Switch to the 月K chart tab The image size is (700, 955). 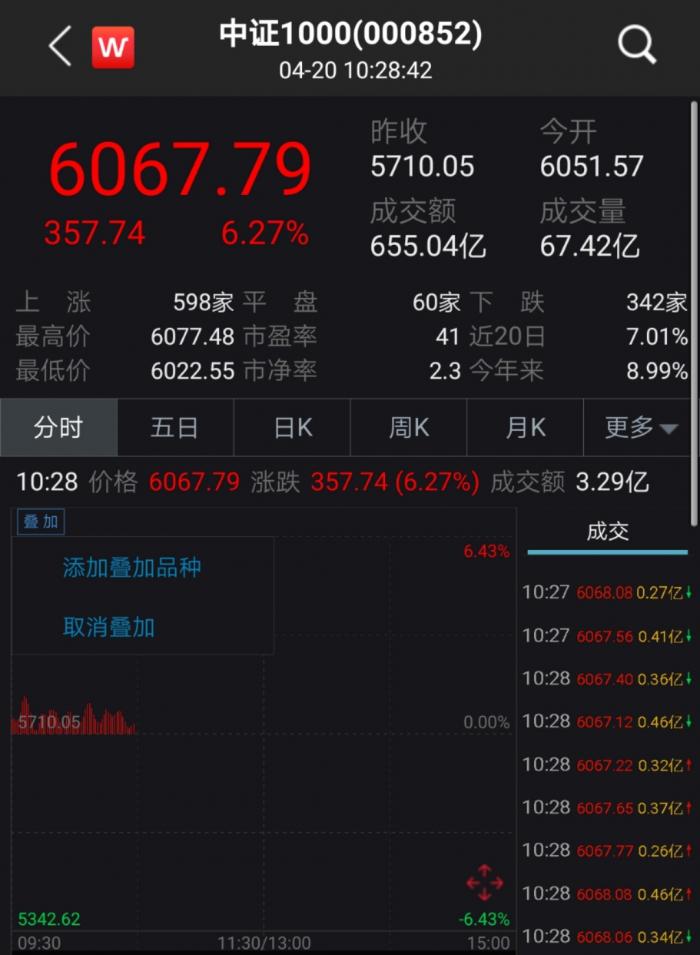[525, 428]
